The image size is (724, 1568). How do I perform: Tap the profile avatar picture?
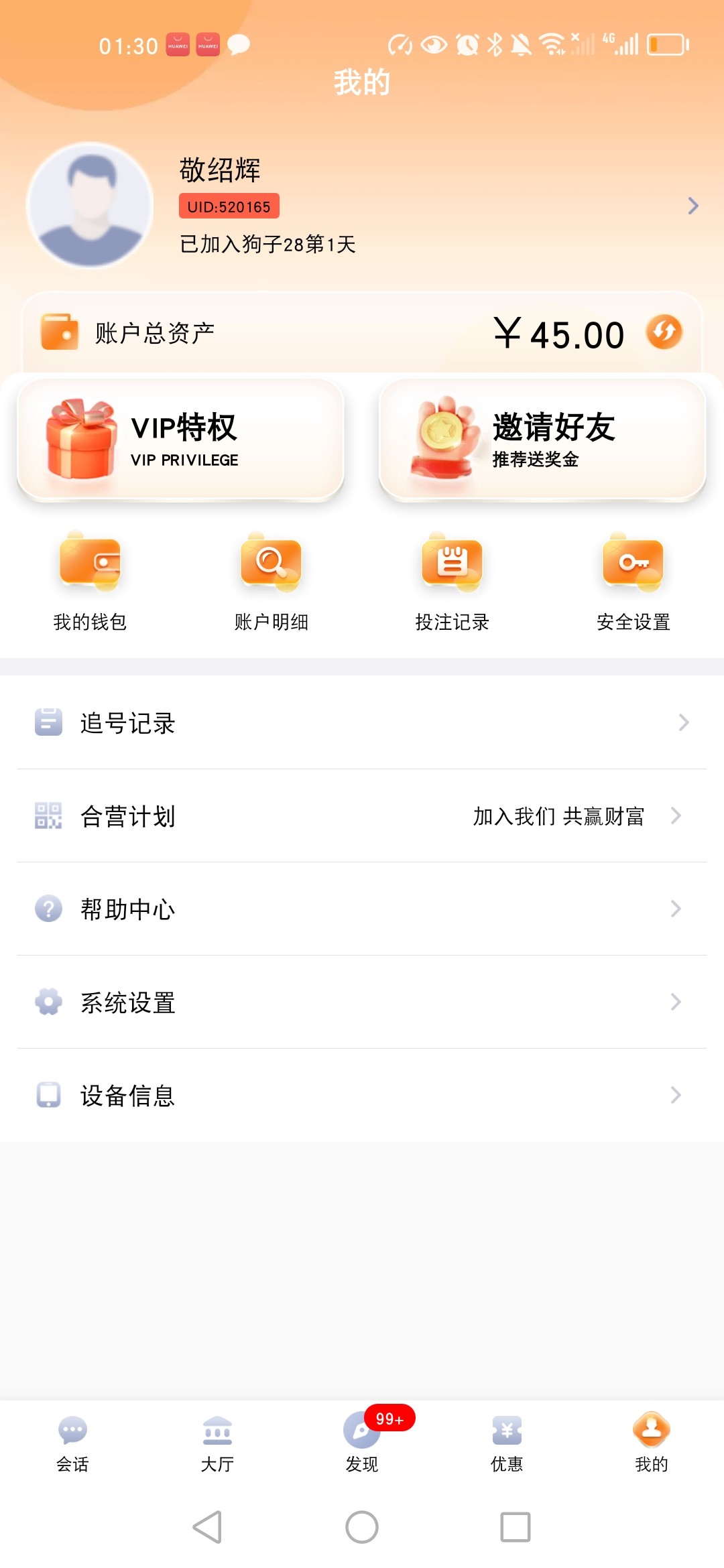point(90,205)
